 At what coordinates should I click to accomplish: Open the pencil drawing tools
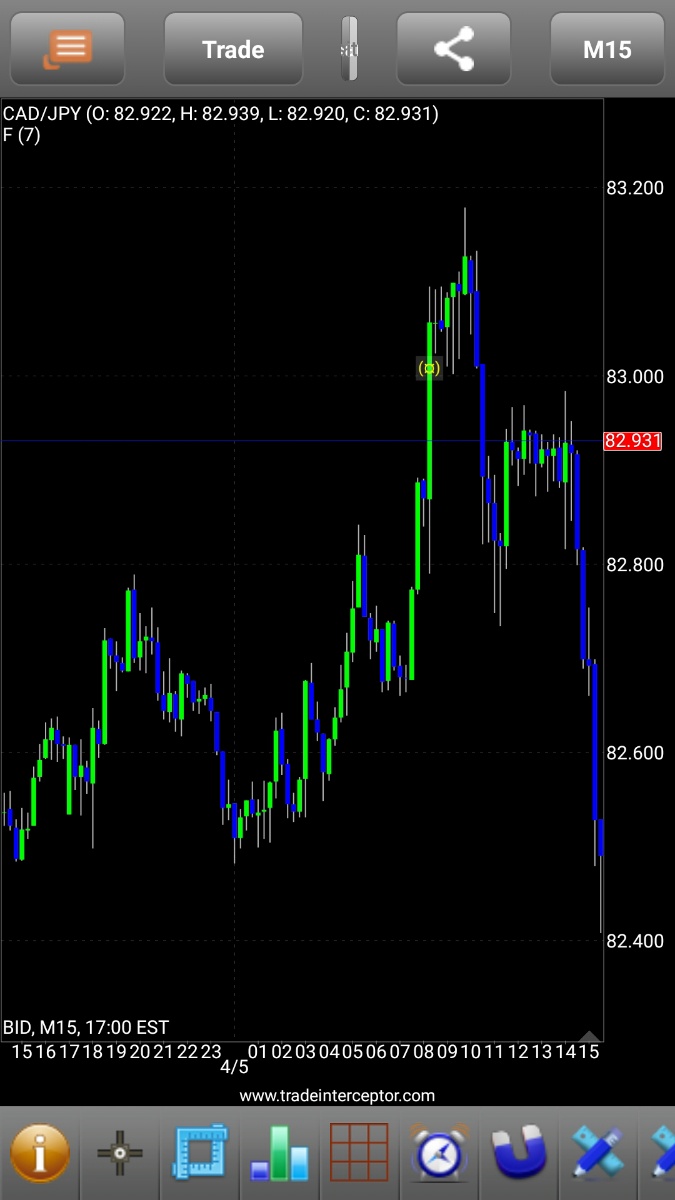[x=598, y=1152]
